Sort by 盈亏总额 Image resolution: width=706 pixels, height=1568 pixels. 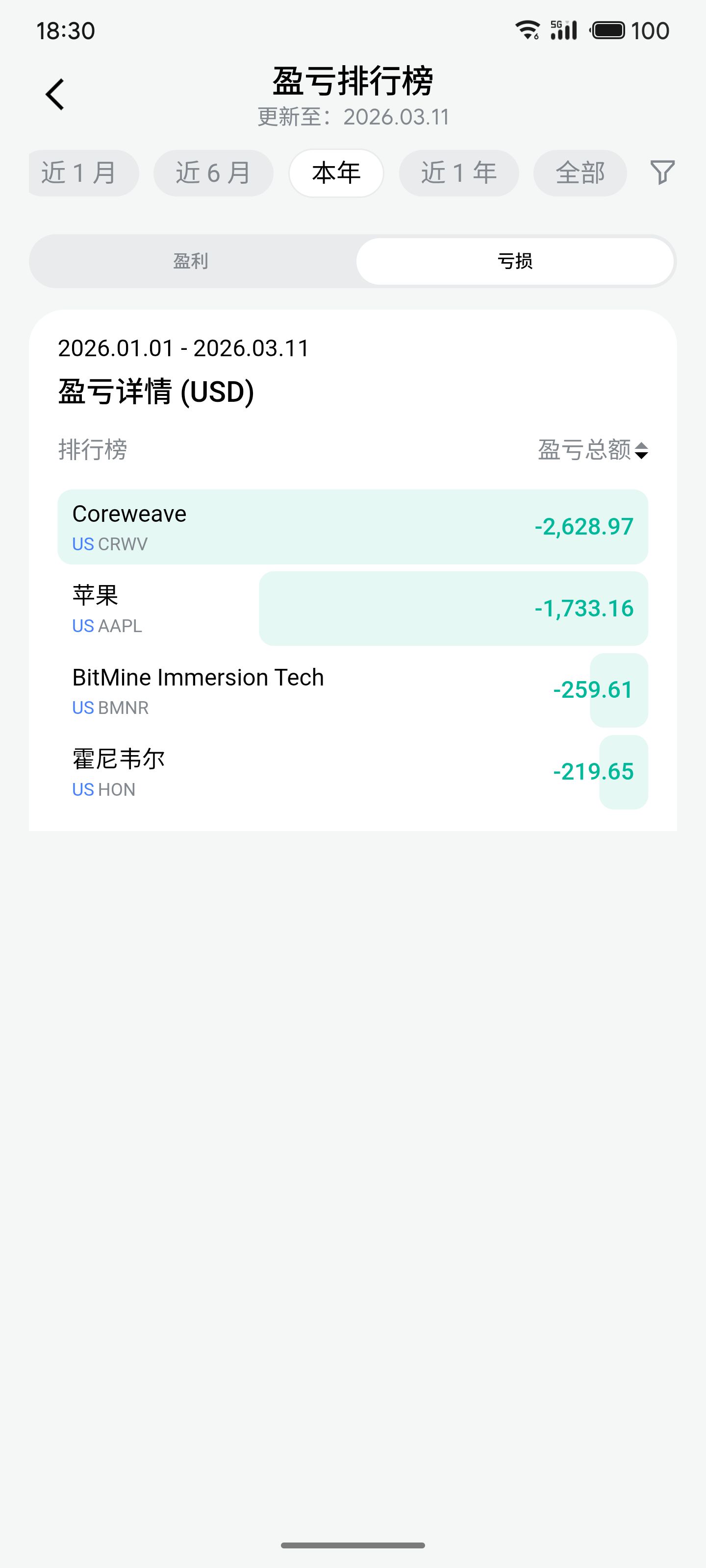(592, 450)
